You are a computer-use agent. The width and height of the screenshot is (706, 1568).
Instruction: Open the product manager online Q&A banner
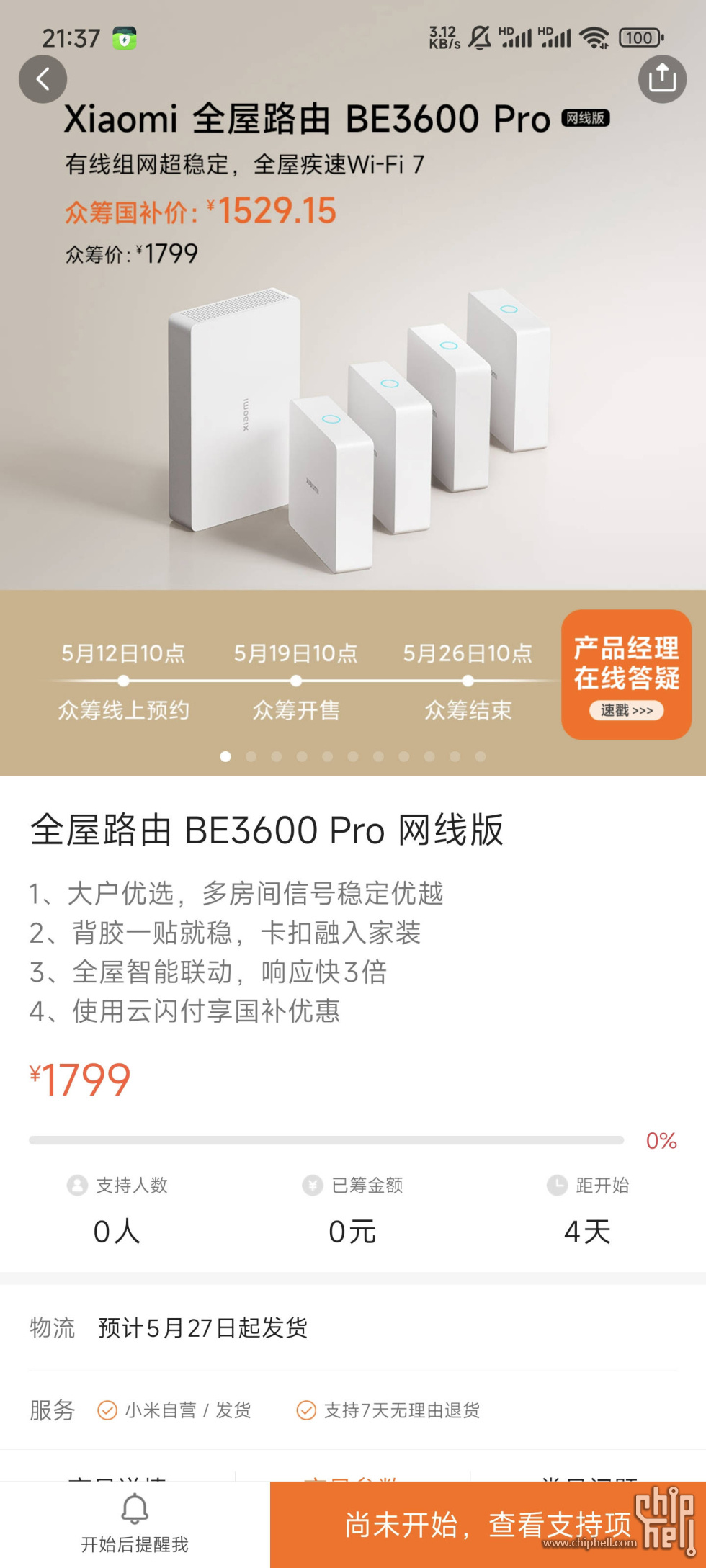[625, 675]
